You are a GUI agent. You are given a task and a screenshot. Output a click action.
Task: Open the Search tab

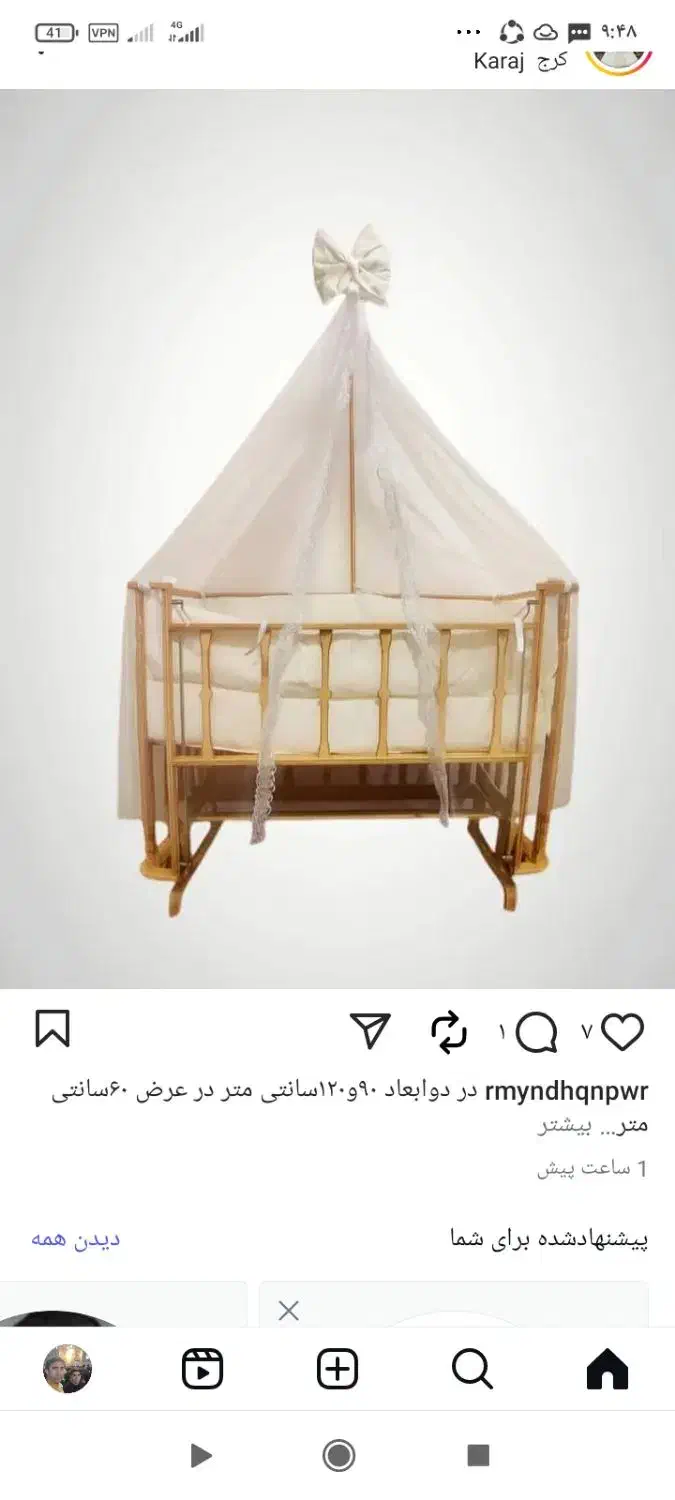472,1369
